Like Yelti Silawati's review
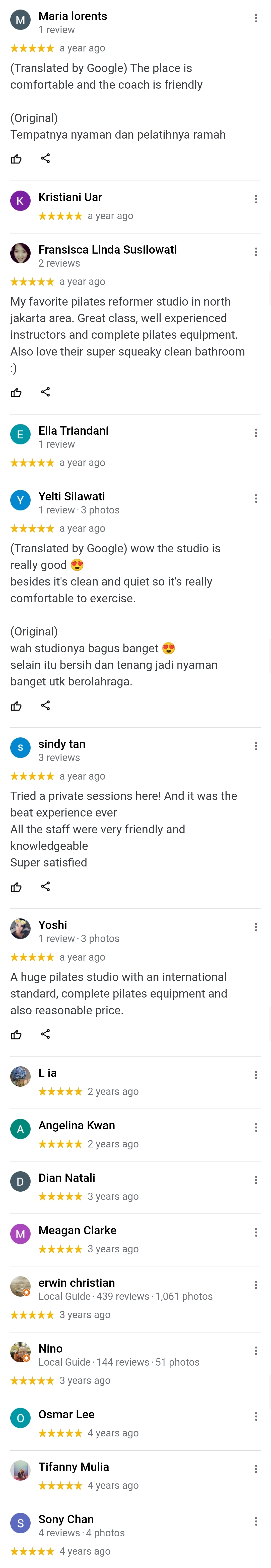Screen dimensions: 271x1568 coord(17,706)
